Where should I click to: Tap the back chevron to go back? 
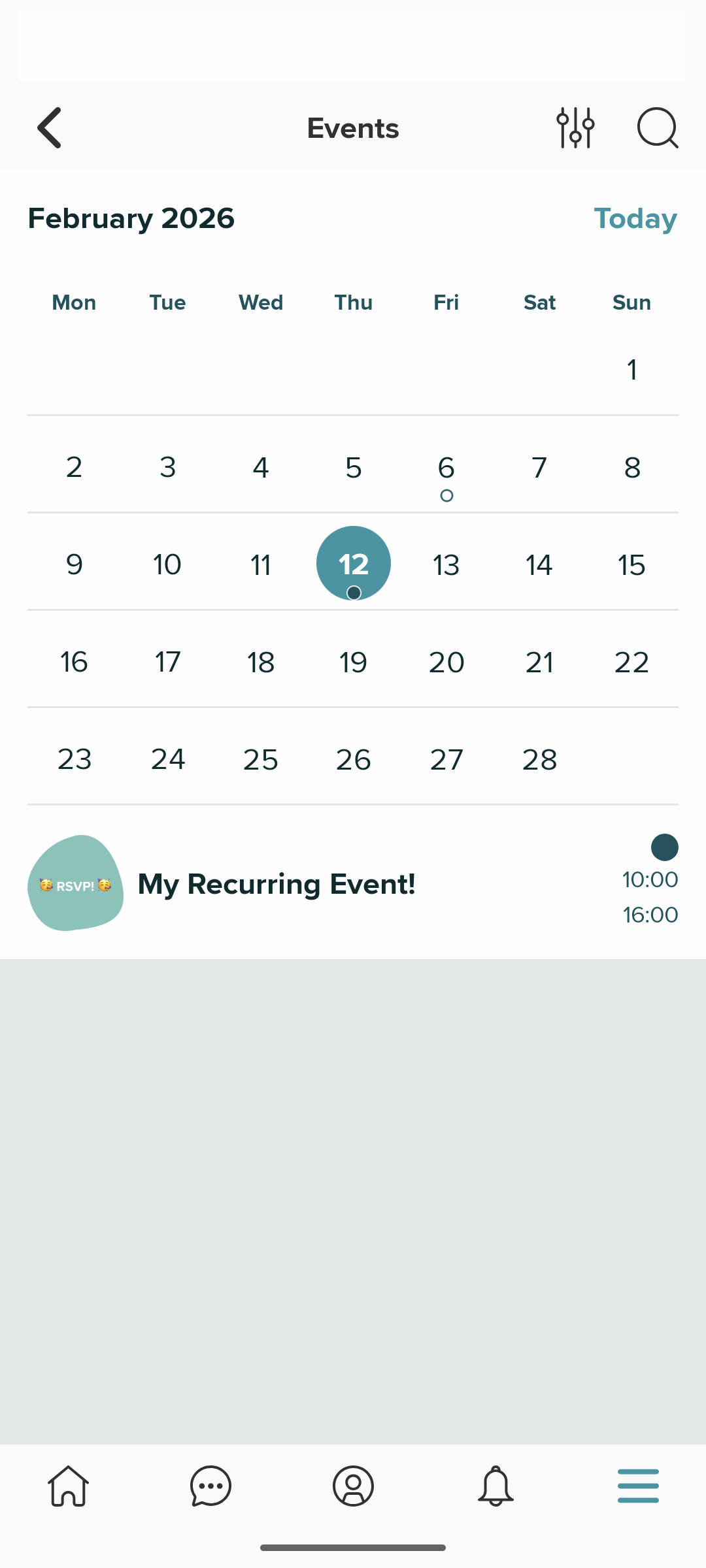point(50,128)
